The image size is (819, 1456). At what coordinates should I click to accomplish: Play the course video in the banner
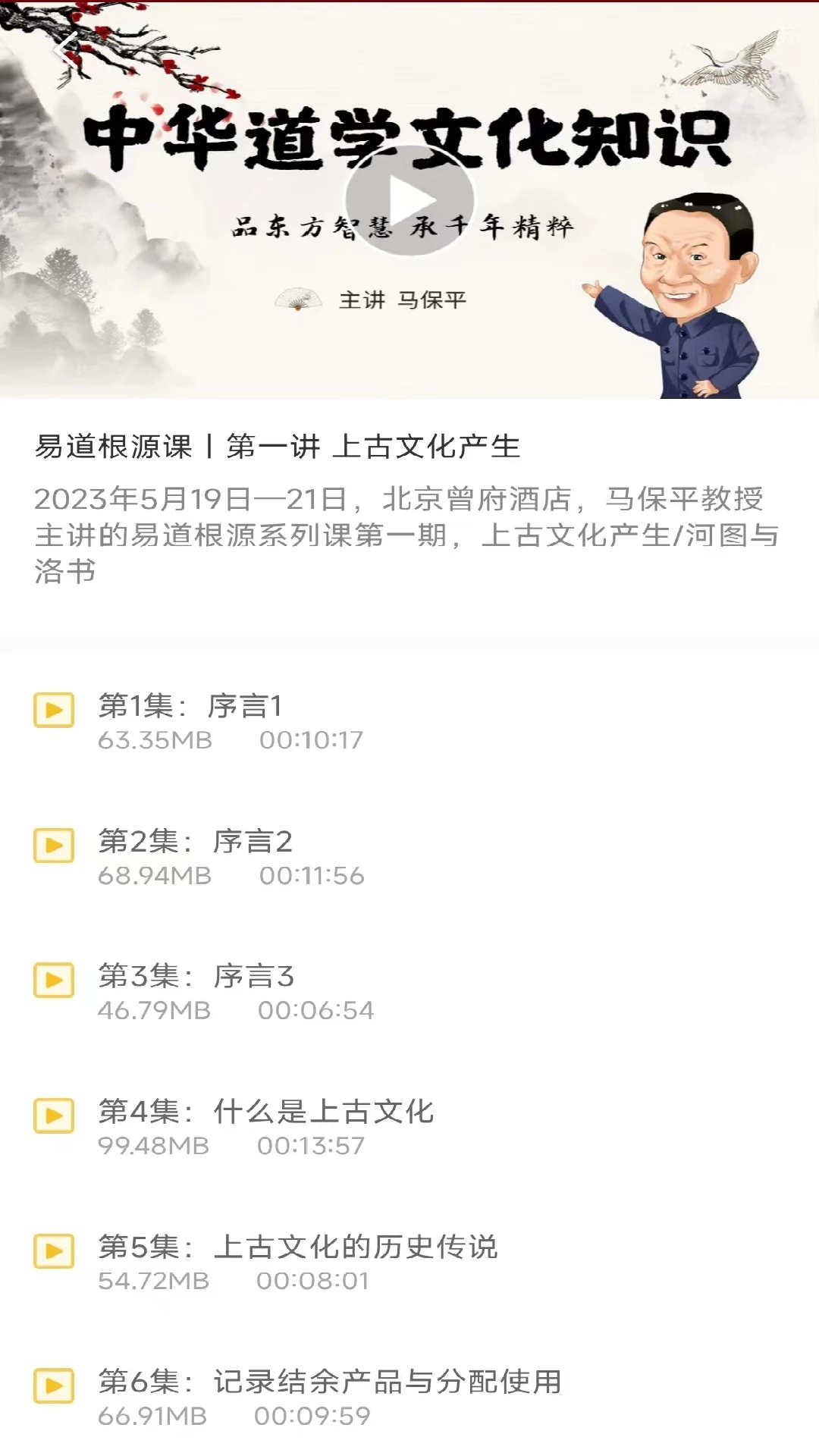click(x=409, y=201)
